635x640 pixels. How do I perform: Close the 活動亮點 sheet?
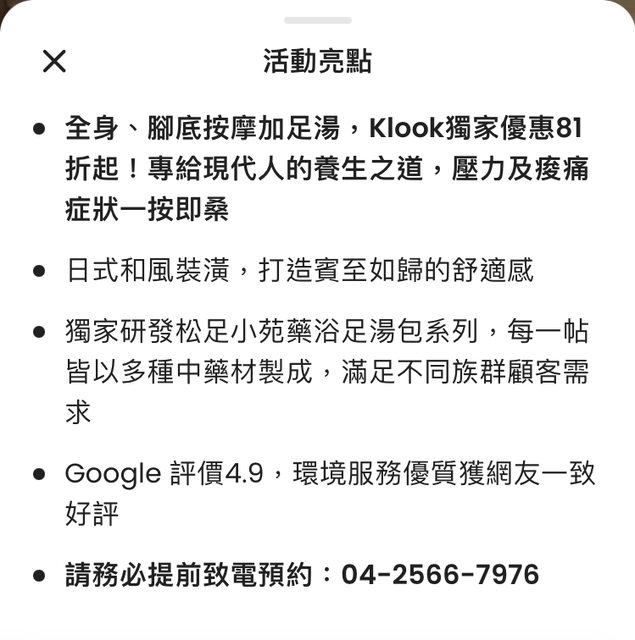pyautogui.click(x=54, y=61)
